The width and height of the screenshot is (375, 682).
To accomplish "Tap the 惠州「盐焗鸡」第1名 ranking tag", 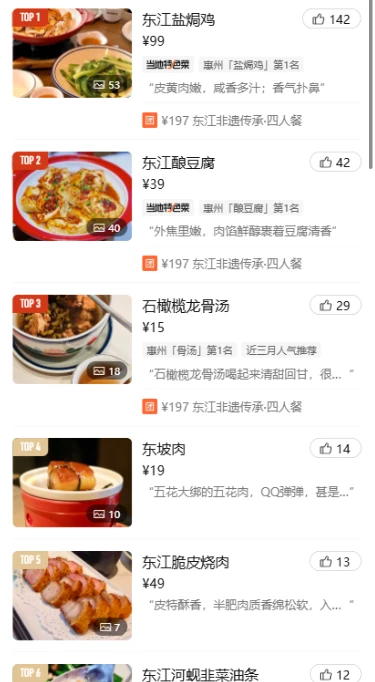I will pyautogui.click(x=251, y=65).
